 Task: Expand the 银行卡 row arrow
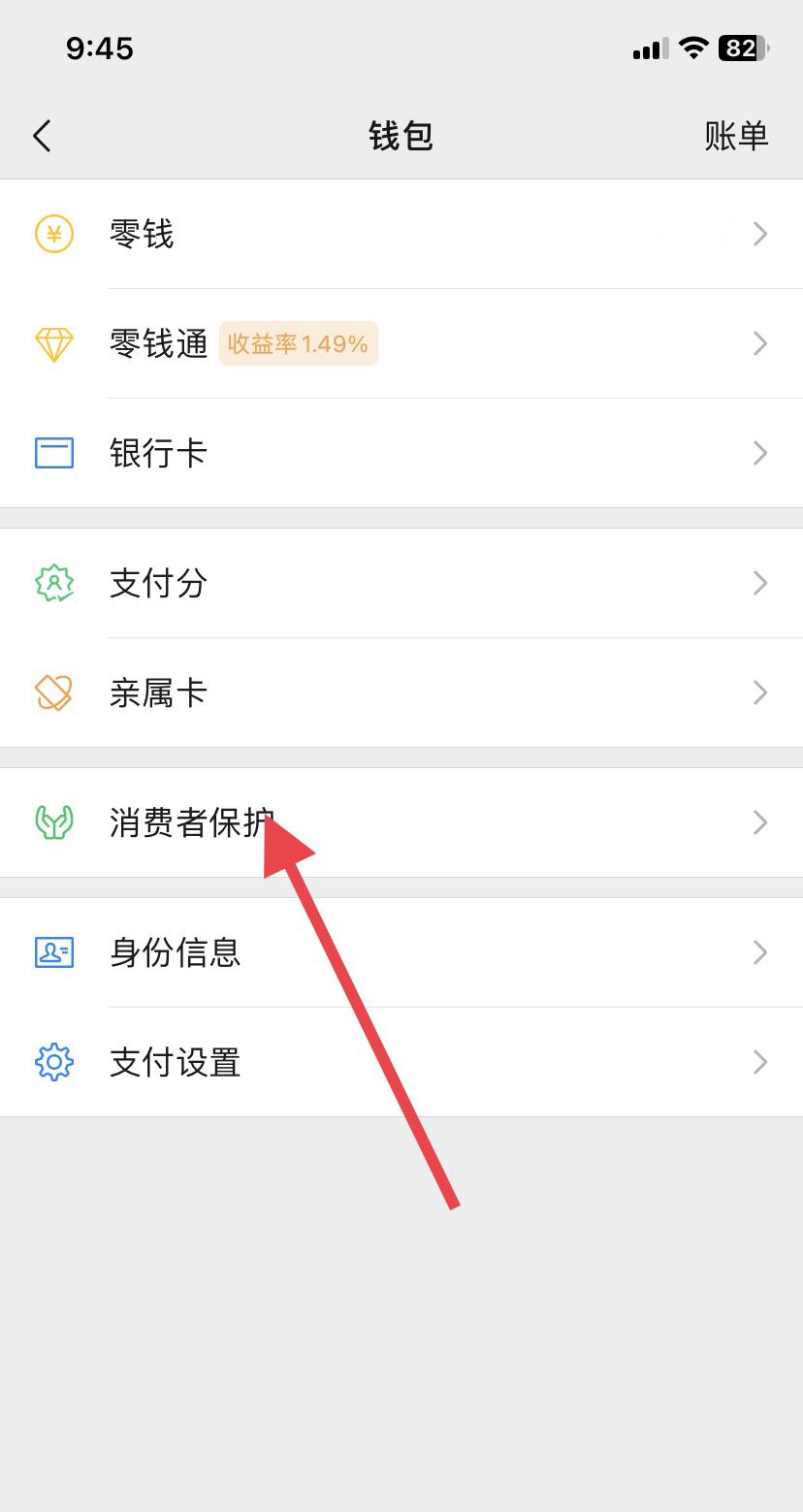[760, 453]
